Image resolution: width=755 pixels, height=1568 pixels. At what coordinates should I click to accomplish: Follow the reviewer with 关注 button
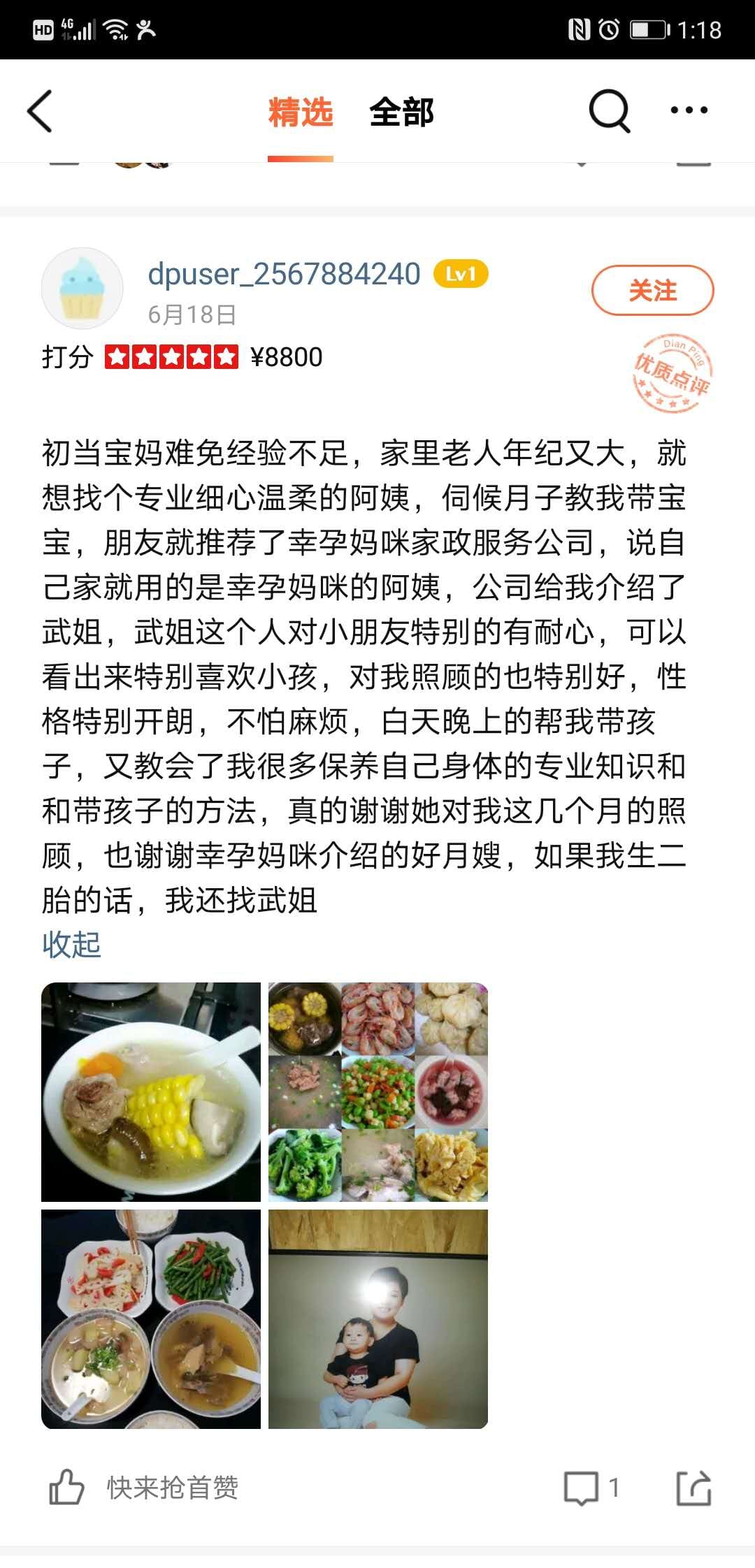652,290
